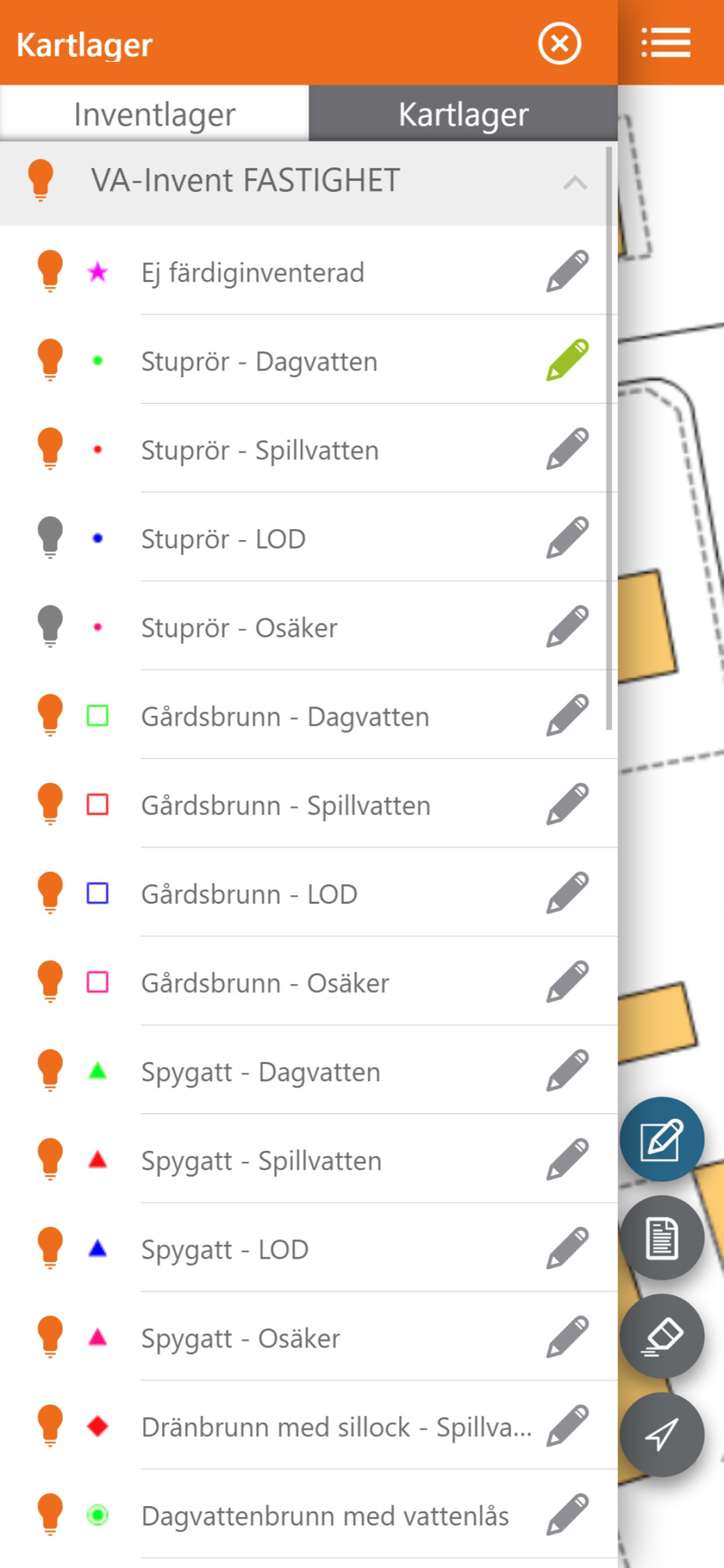Open the list menu icon
This screenshot has height=1568, width=724.
coord(665,43)
